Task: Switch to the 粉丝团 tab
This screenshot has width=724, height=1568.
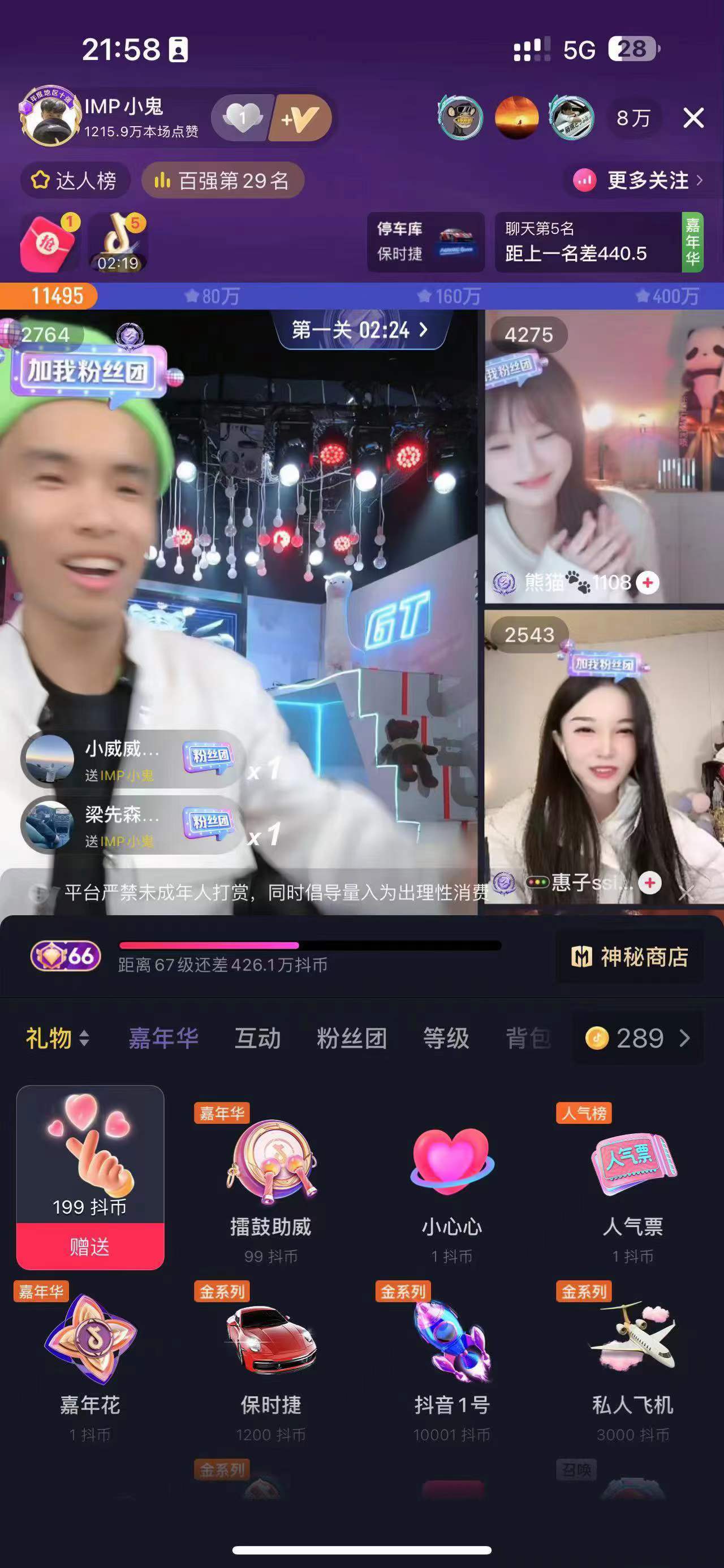Action: pos(351,1038)
